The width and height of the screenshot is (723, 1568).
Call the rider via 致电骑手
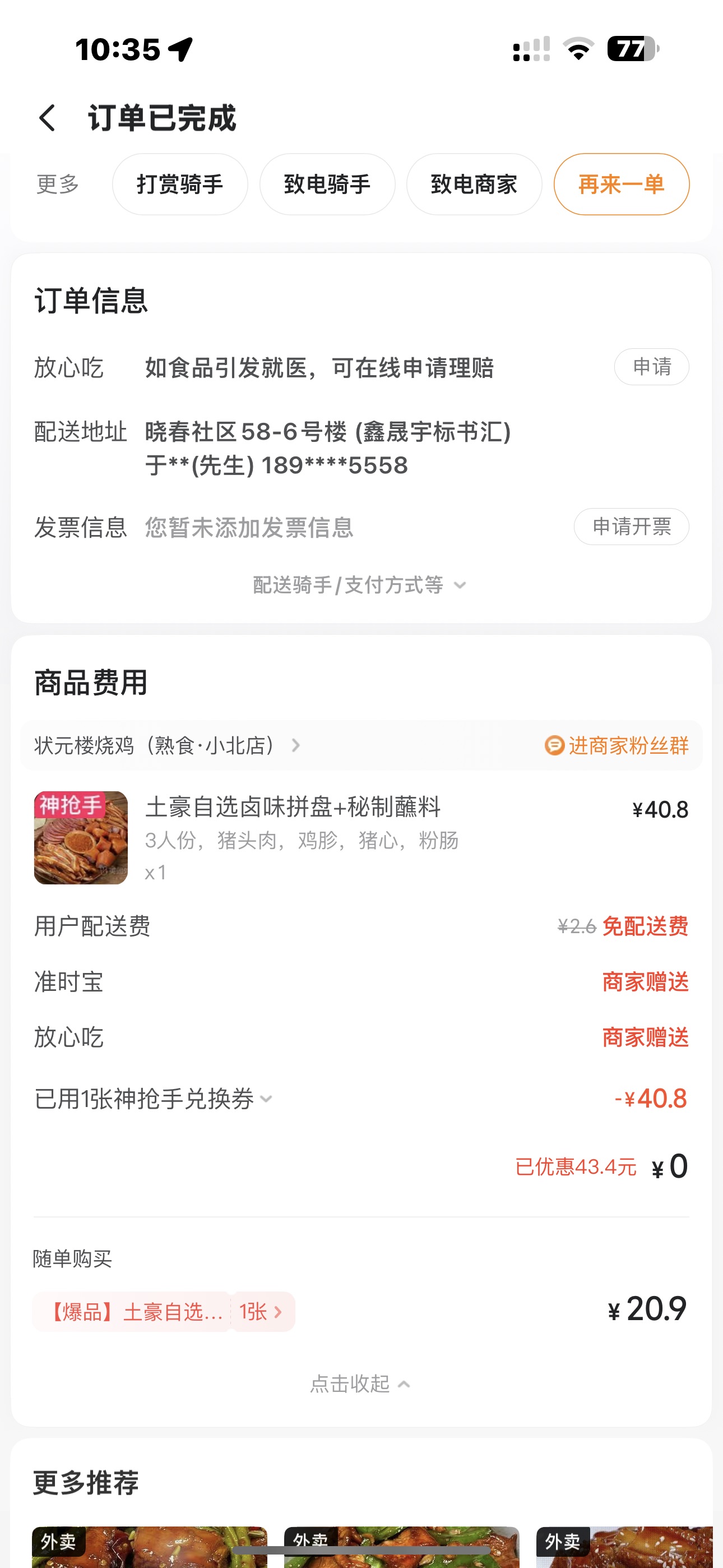[x=327, y=185]
